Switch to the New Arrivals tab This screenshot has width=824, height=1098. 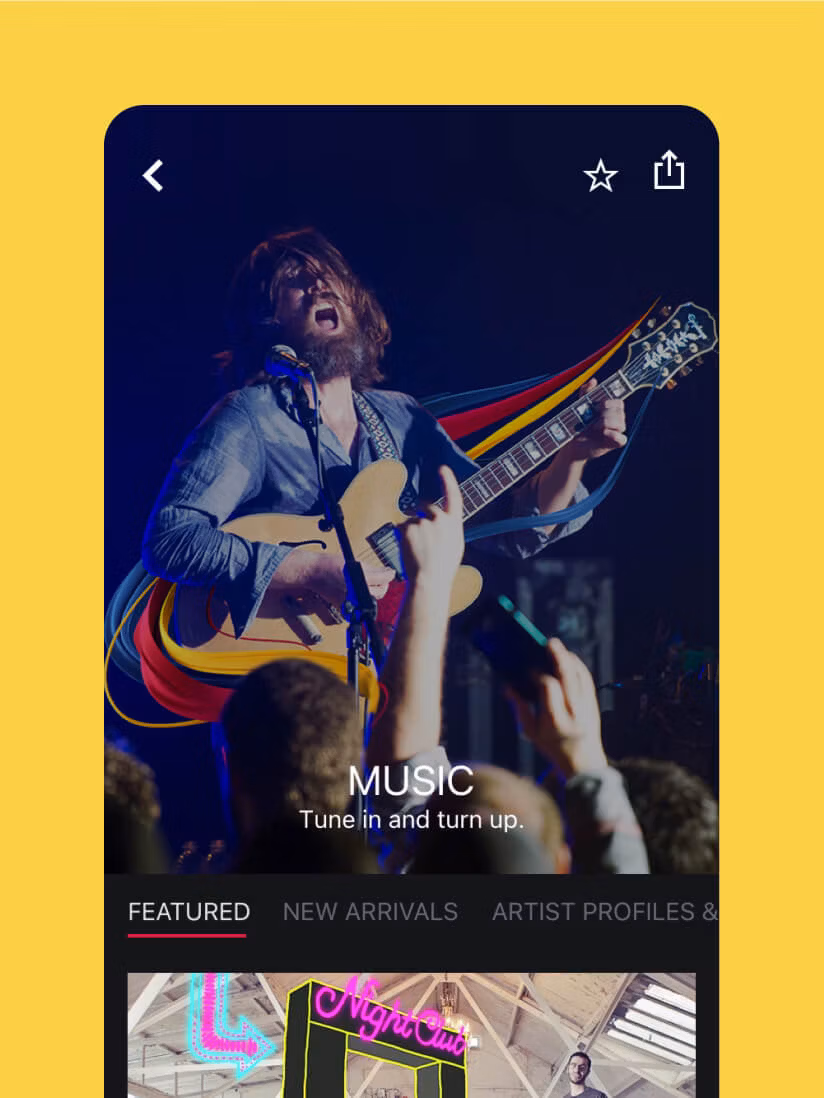370,912
